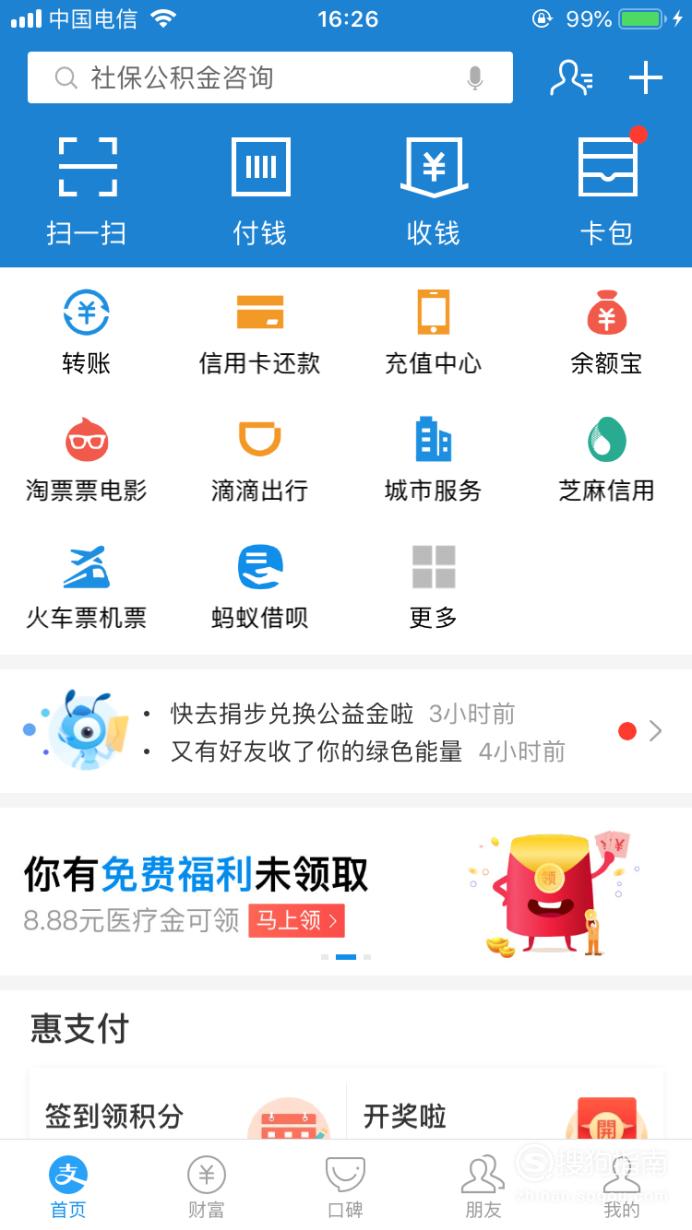Open the plus menu in top bar
The height and width of the screenshot is (1230, 692).
pyautogui.click(x=646, y=78)
